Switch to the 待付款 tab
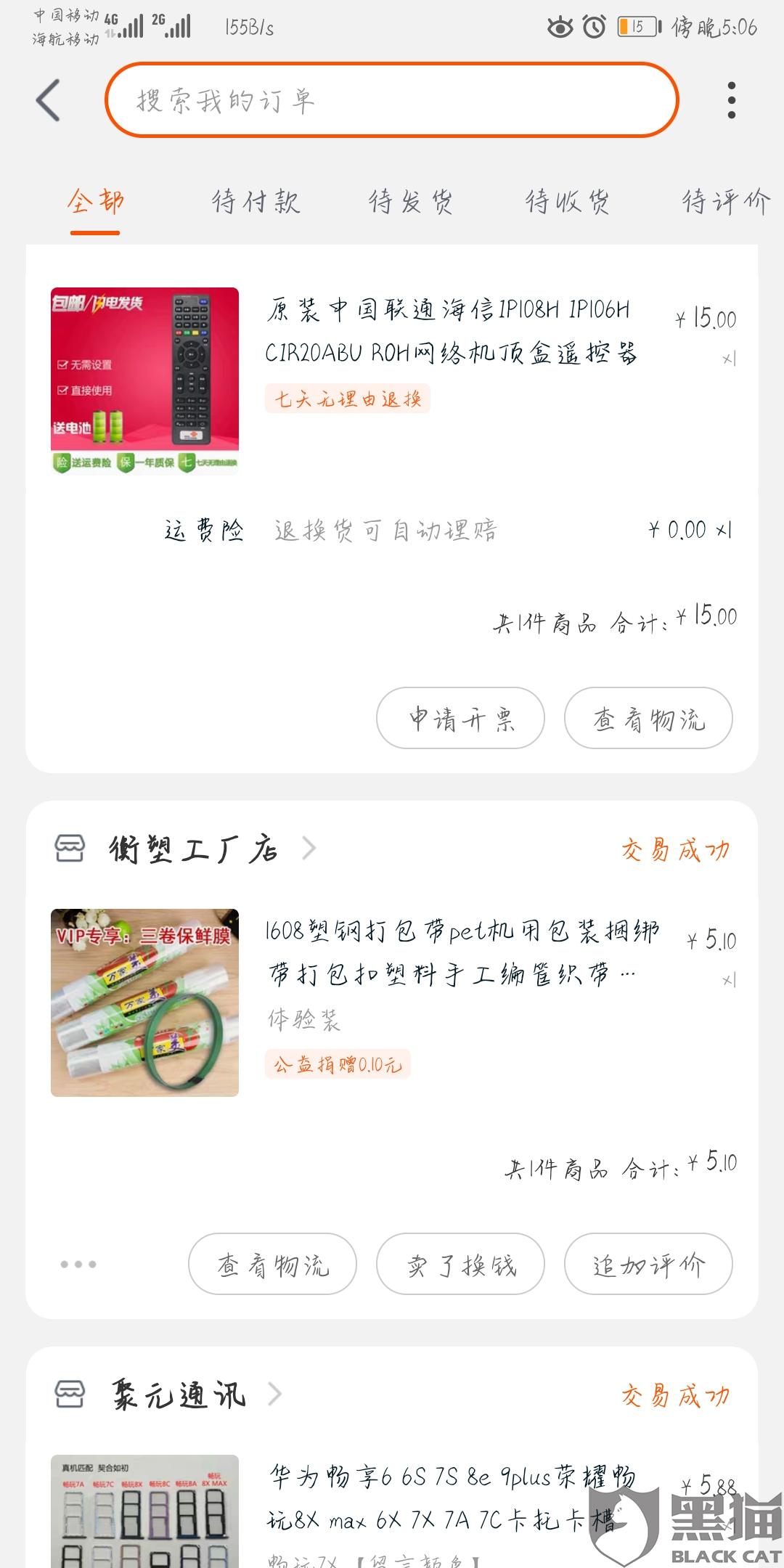Viewport: 784px width, 1568px height. [256, 202]
